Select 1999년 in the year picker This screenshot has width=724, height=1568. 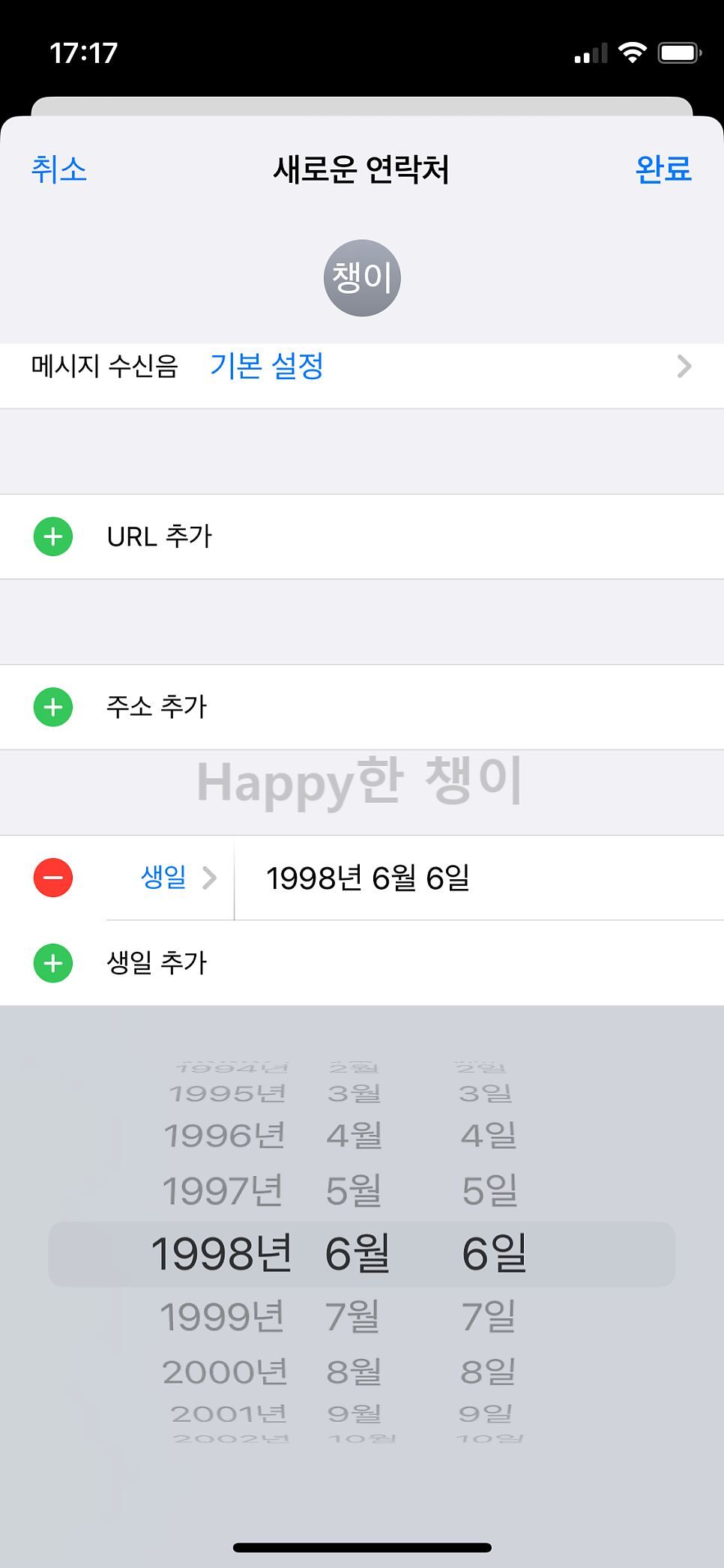pos(223,1316)
